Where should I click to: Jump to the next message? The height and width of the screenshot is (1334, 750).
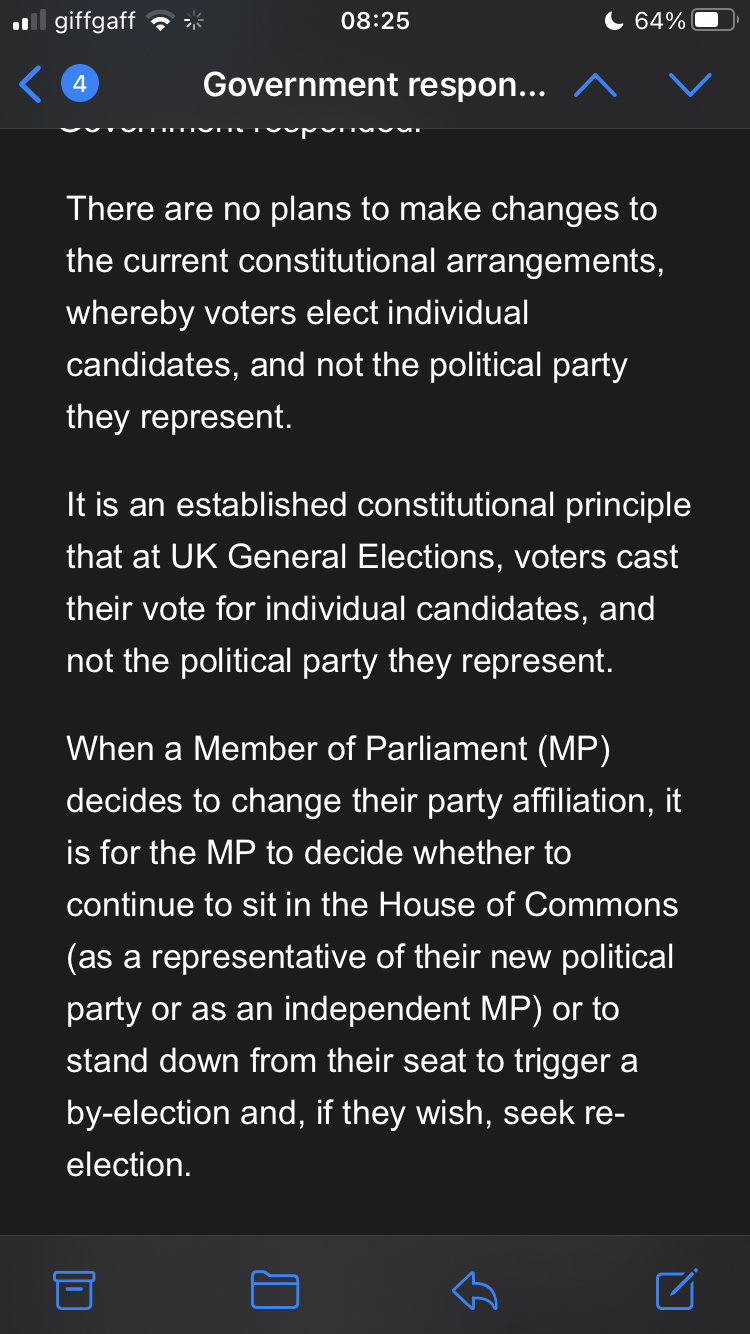(690, 86)
